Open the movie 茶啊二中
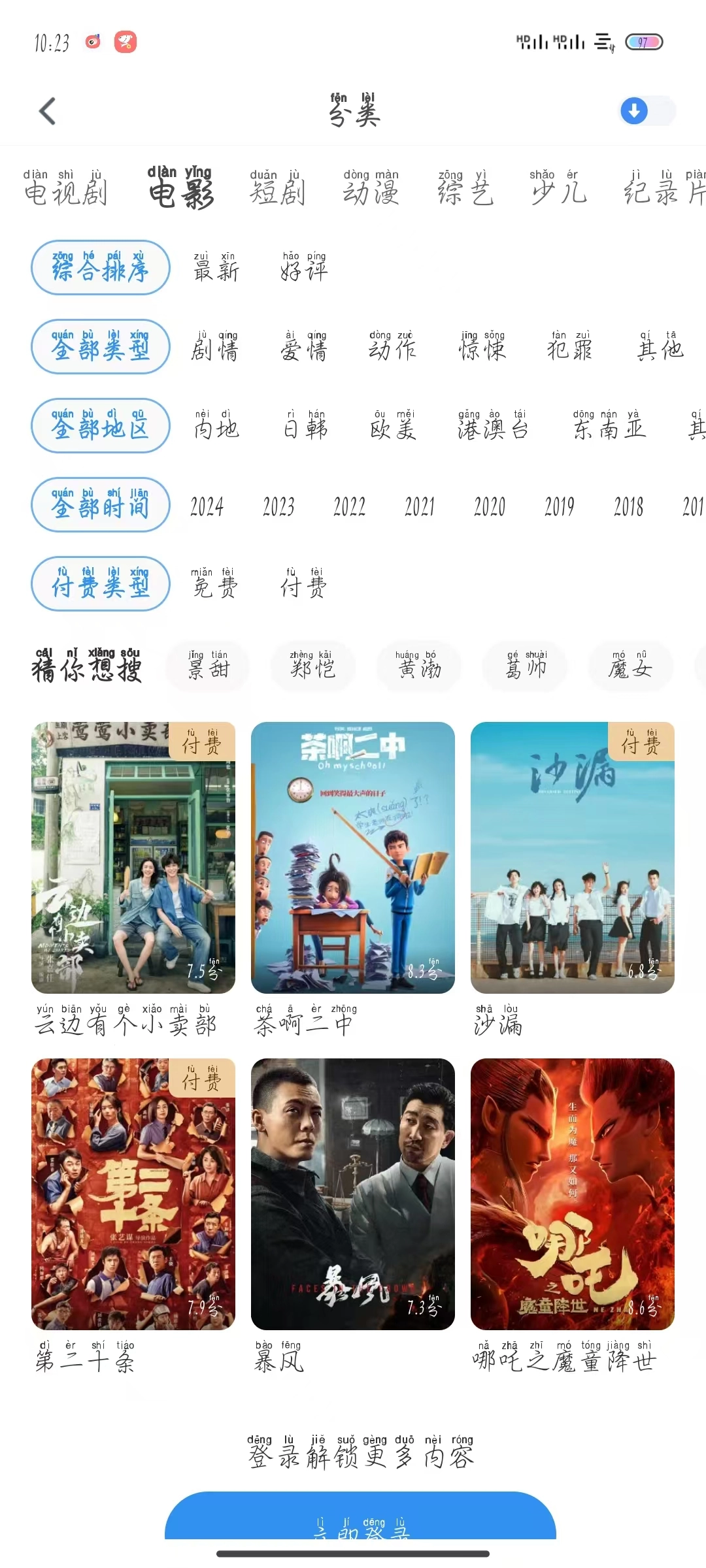The height and width of the screenshot is (1568, 706). pyautogui.click(x=353, y=858)
